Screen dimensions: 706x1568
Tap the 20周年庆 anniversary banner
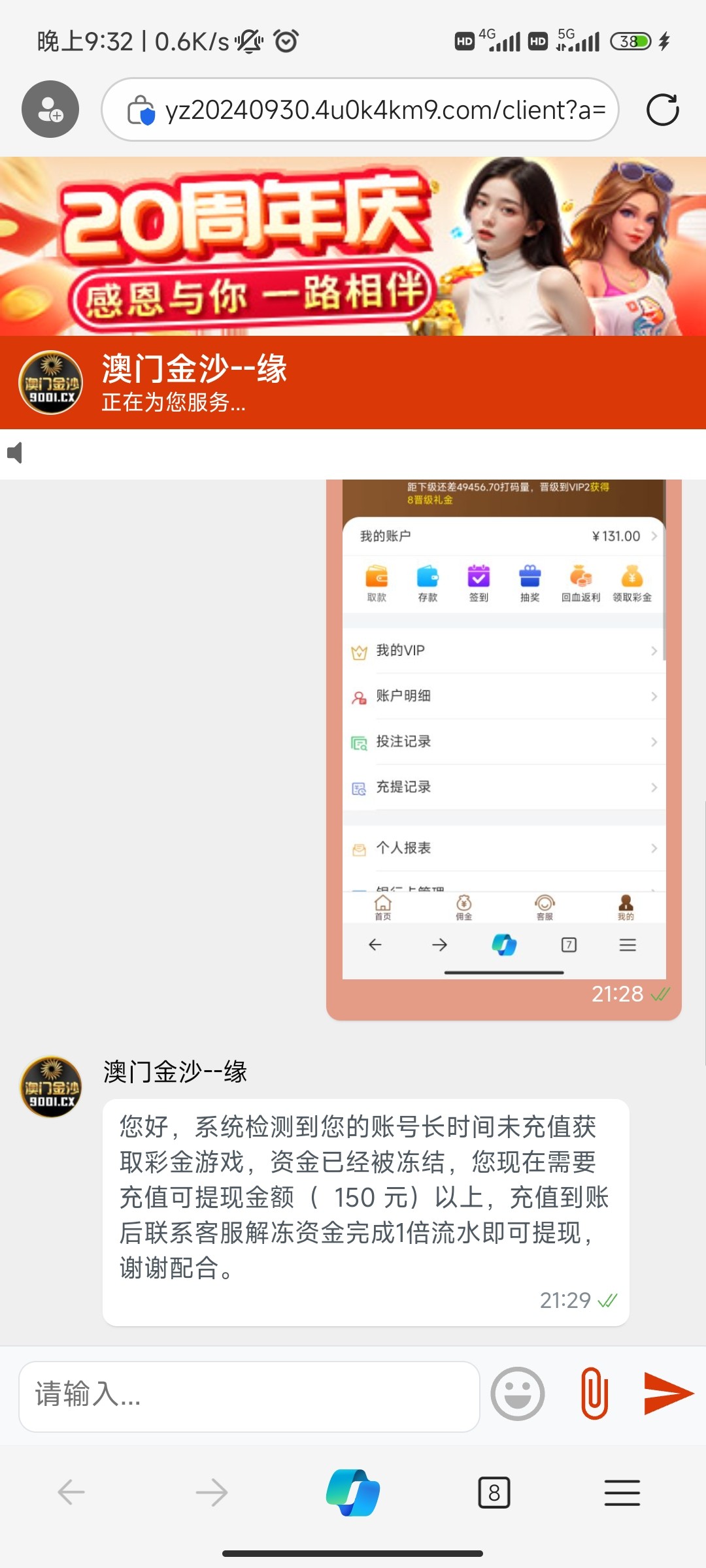pos(353,246)
